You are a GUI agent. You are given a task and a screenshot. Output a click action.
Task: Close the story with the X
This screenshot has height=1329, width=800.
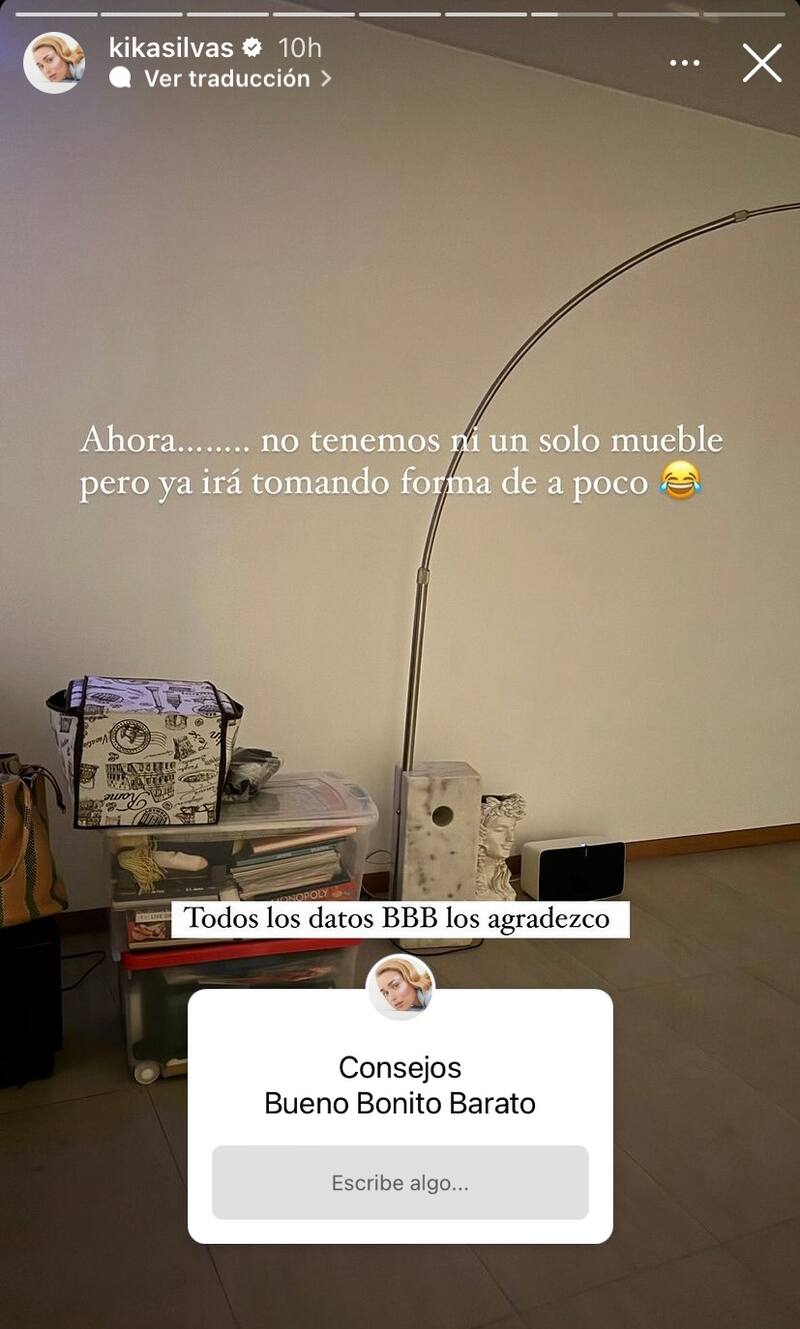(761, 63)
